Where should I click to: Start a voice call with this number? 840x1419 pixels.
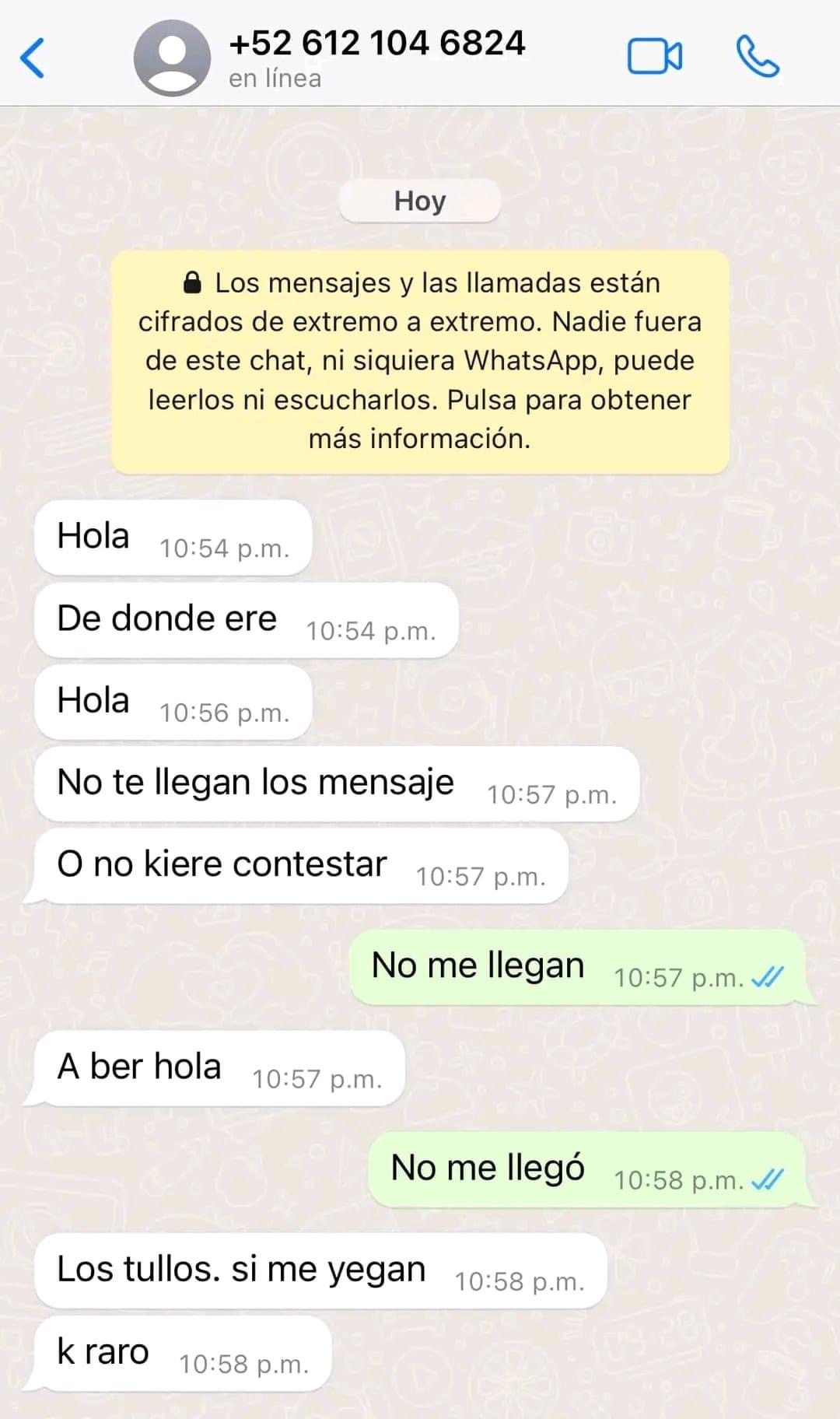point(758,57)
